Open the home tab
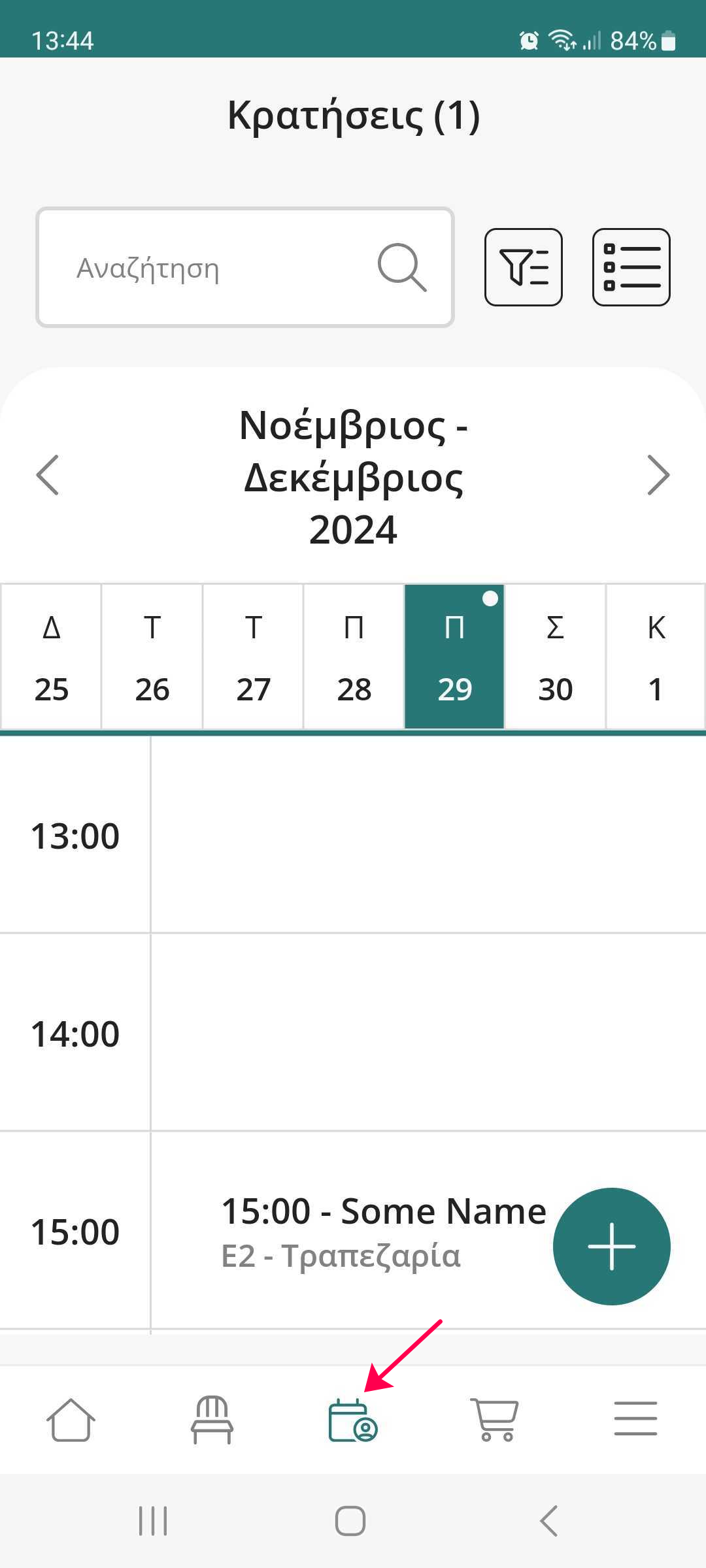The image size is (706, 1568). 71,1420
